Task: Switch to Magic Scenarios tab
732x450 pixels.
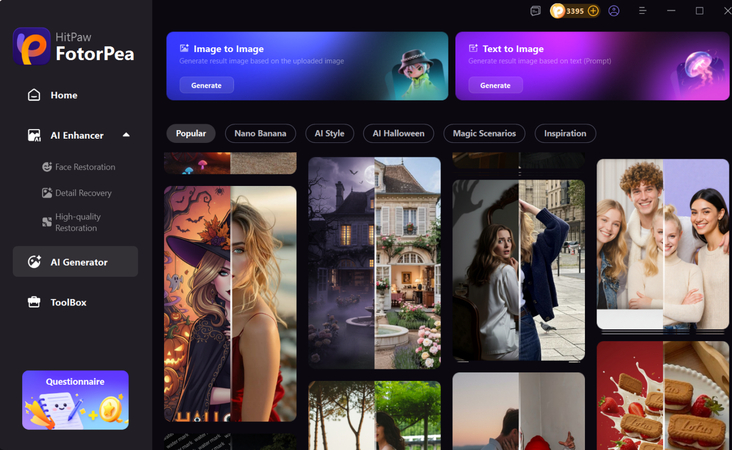Action: 484,133
